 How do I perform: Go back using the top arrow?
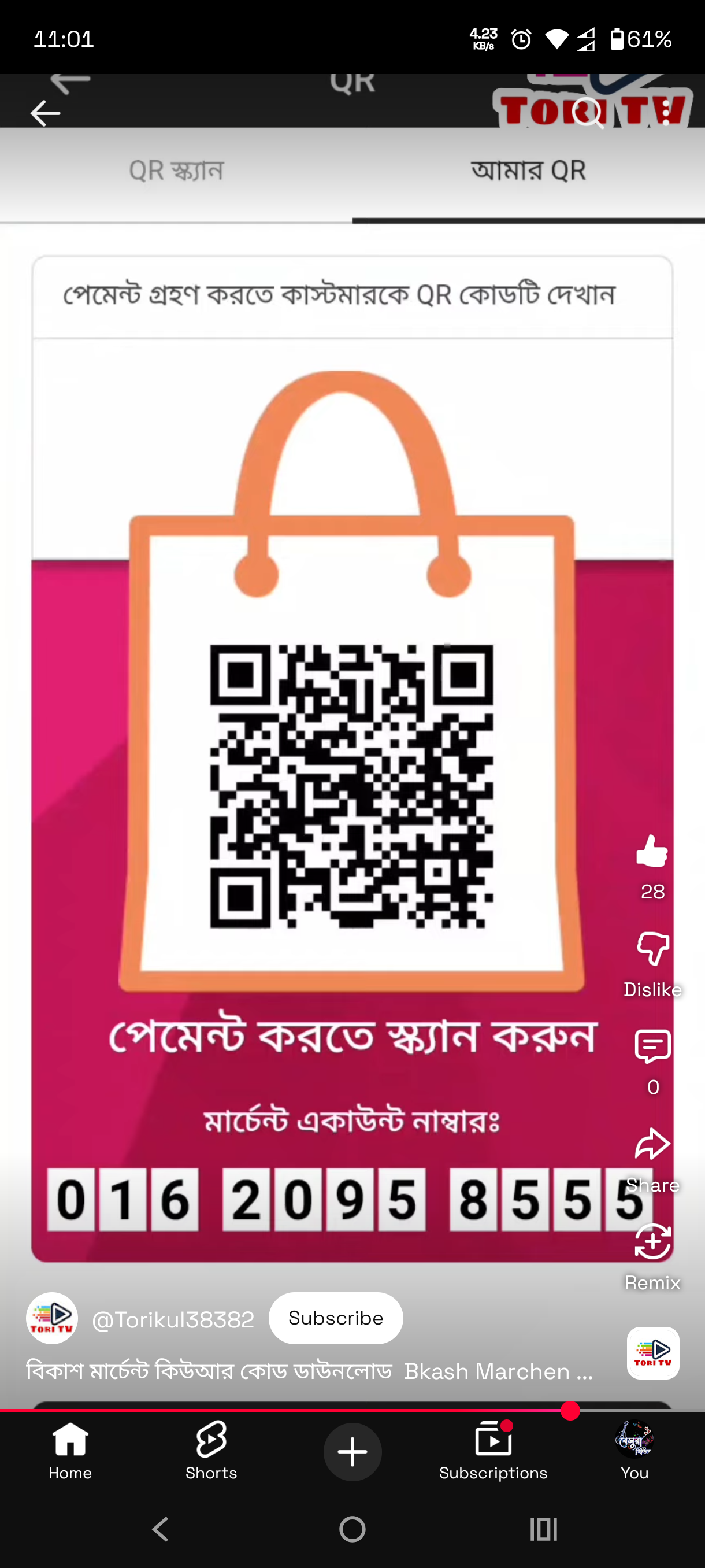click(45, 113)
